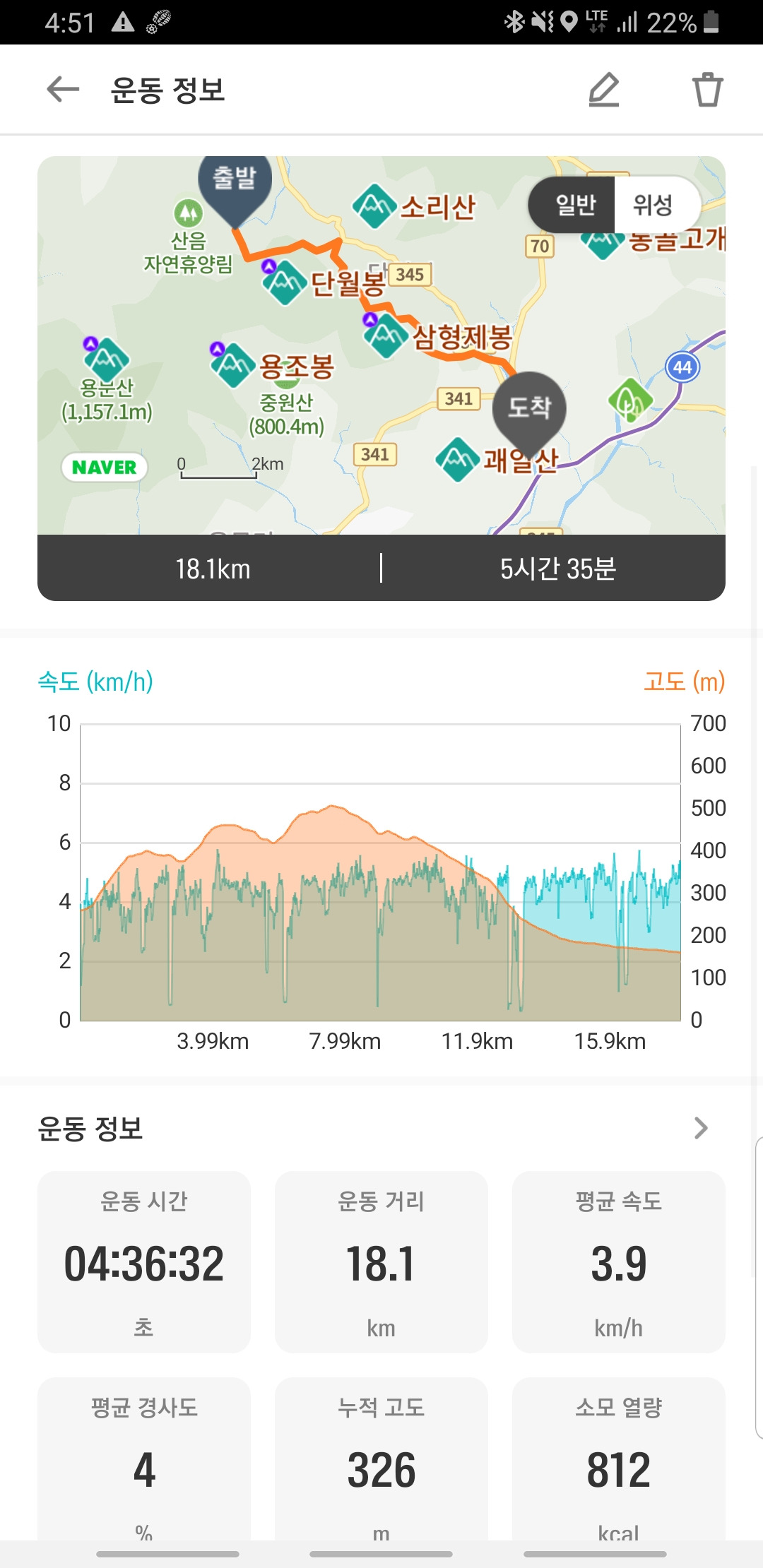Image resolution: width=763 pixels, height=1568 pixels.
Task: Expand the 운동 정보 details chevron
Action: click(700, 1128)
